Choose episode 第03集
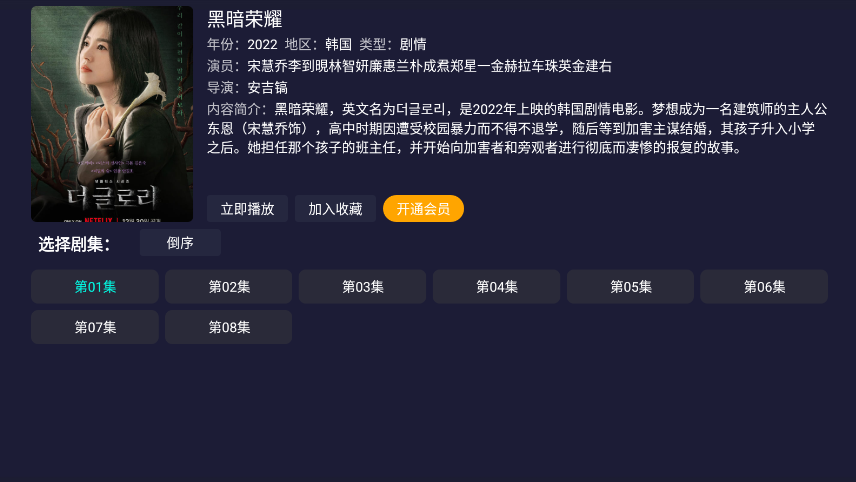Viewport: 856px width, 482px height. [x=362, y=287]
